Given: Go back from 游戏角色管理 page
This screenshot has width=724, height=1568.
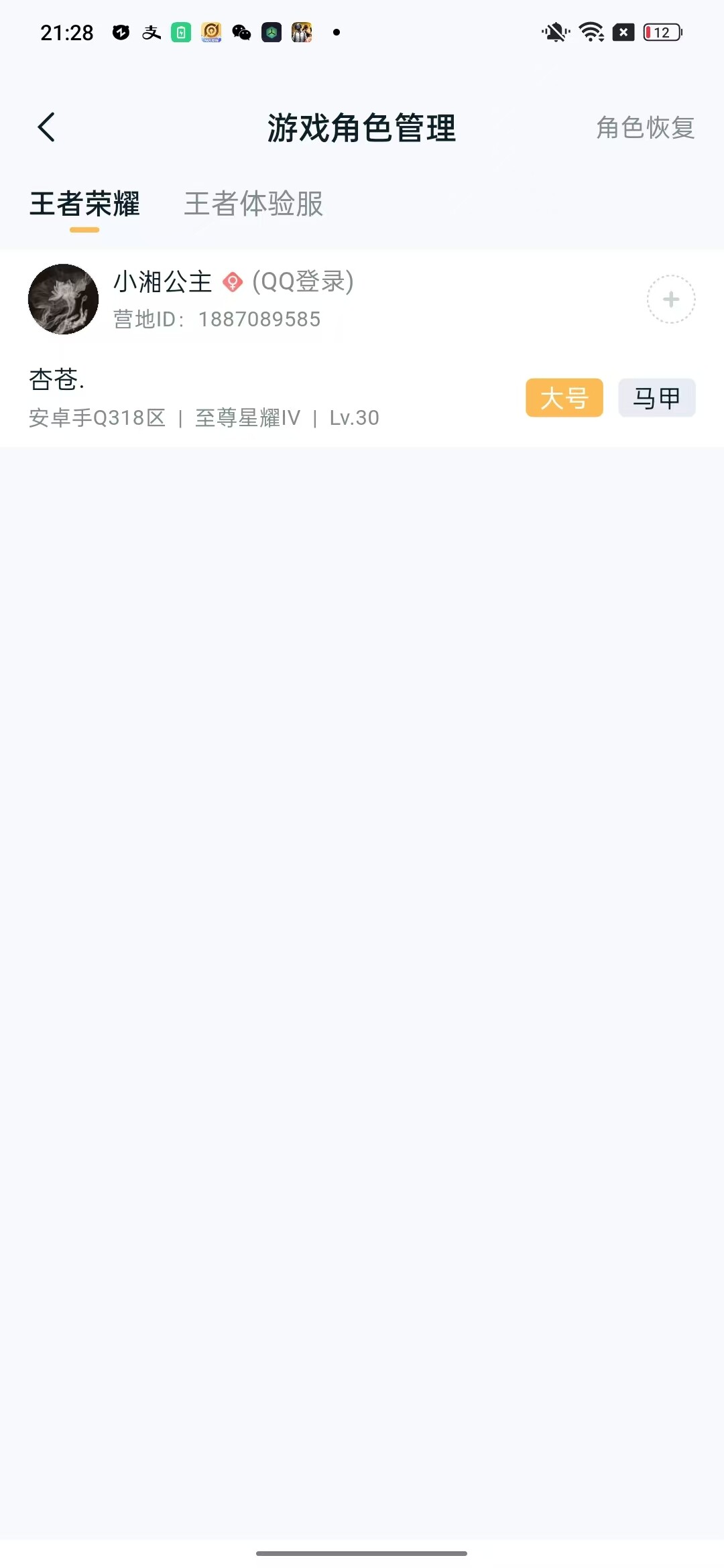Looking at the screenshot, I should [46, 127].
